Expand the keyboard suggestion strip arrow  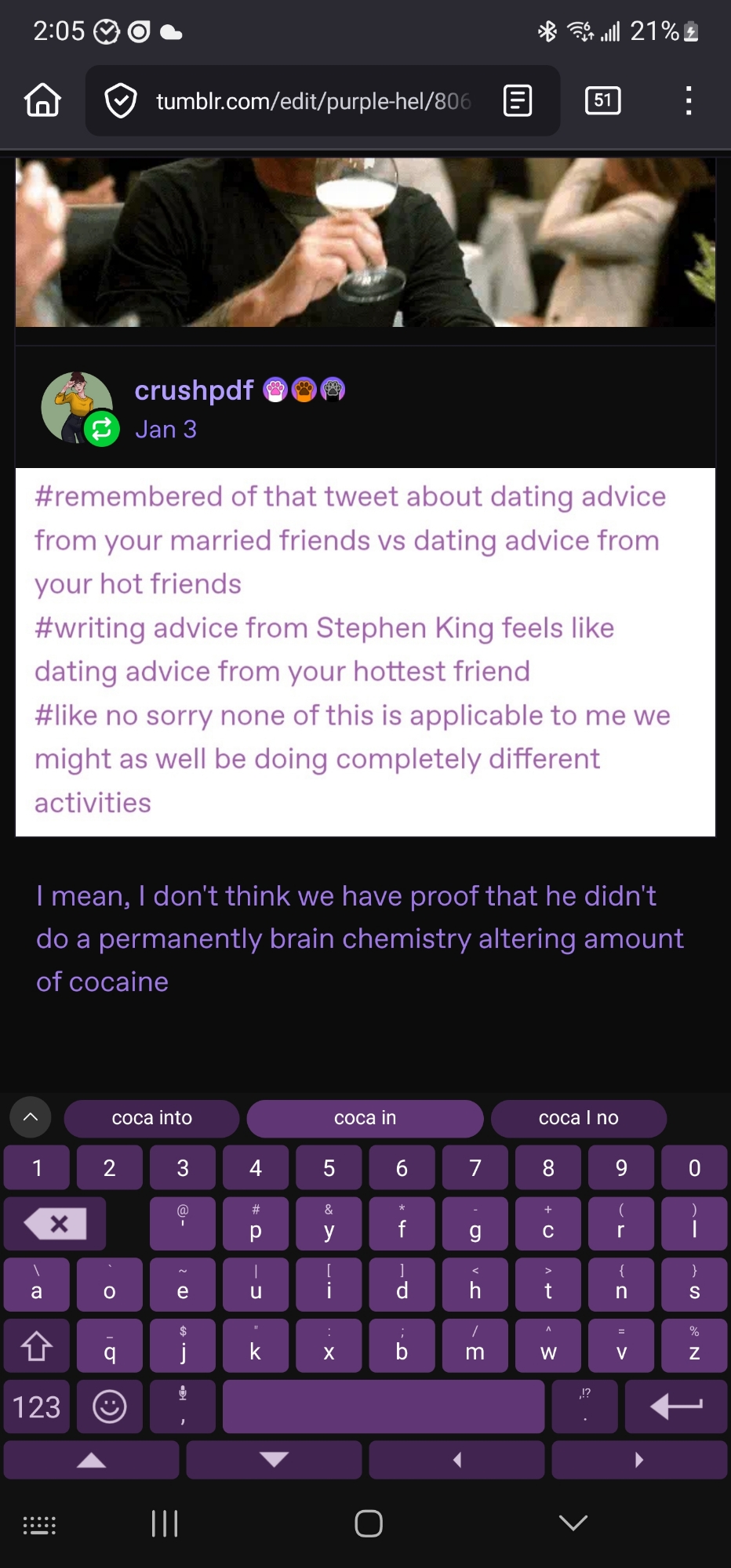click(x=31, y=1117)
